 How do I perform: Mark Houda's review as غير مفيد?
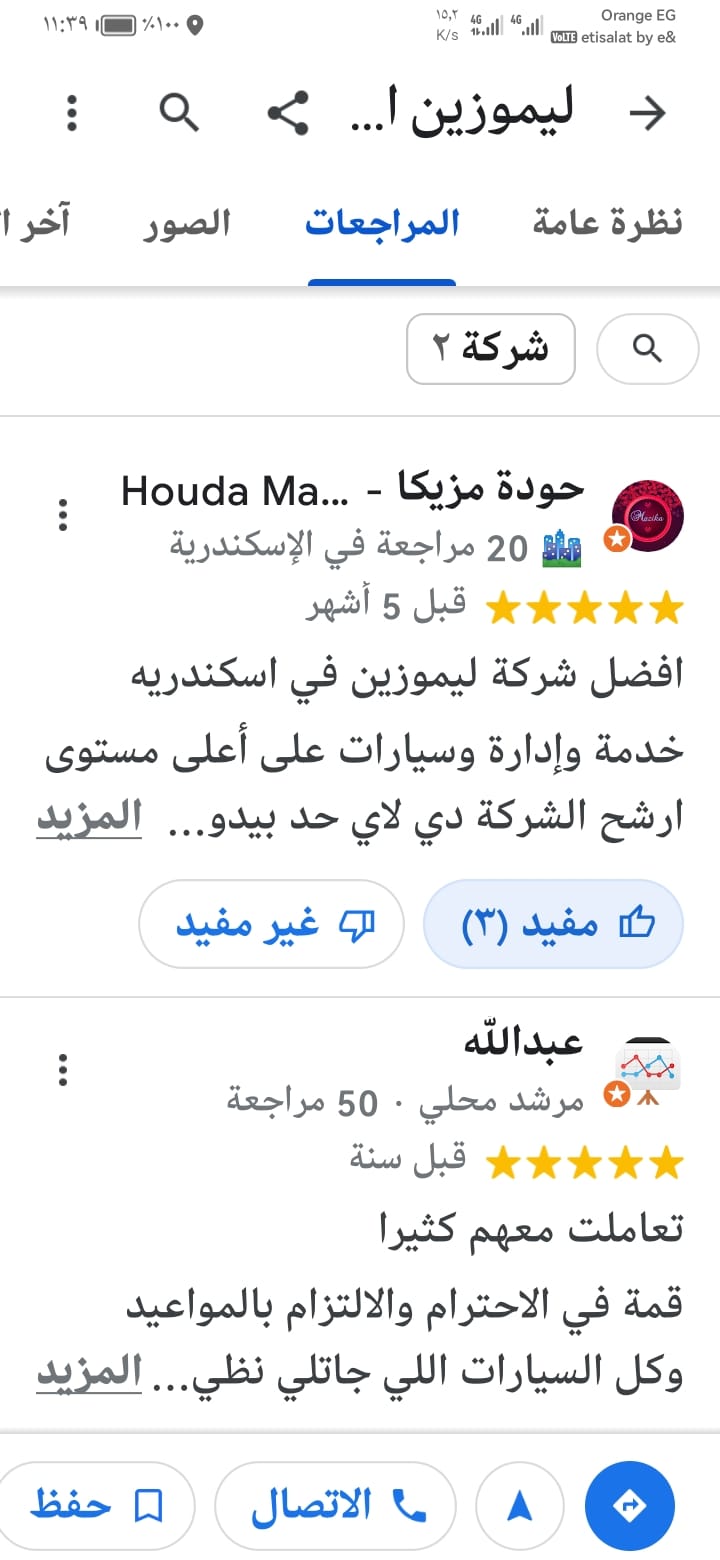271,924
